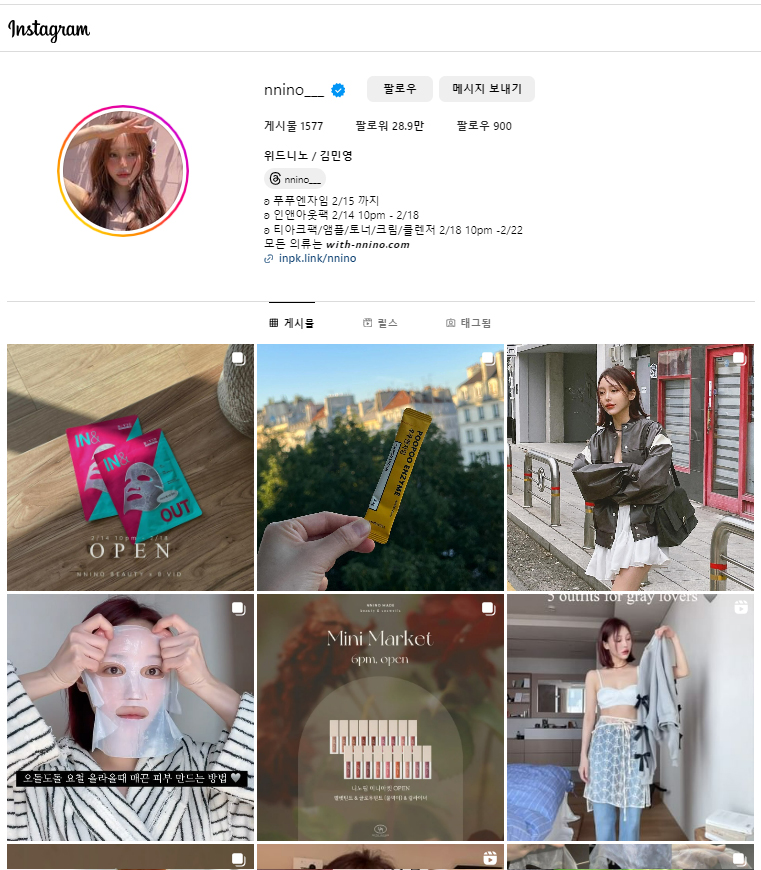Tap the Instagram logo to go home
The height and width of the screenshot is (870, 761).
49,29
